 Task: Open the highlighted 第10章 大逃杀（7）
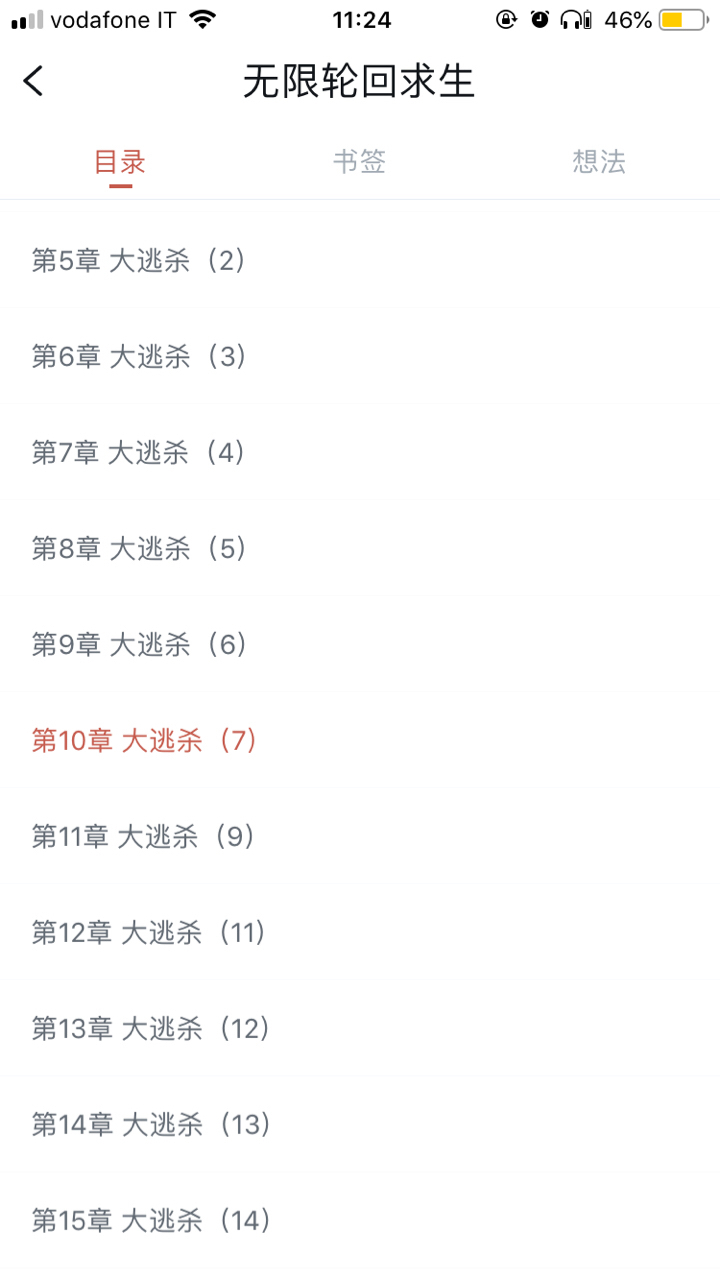pyautogui.click(x=360, y=741)
